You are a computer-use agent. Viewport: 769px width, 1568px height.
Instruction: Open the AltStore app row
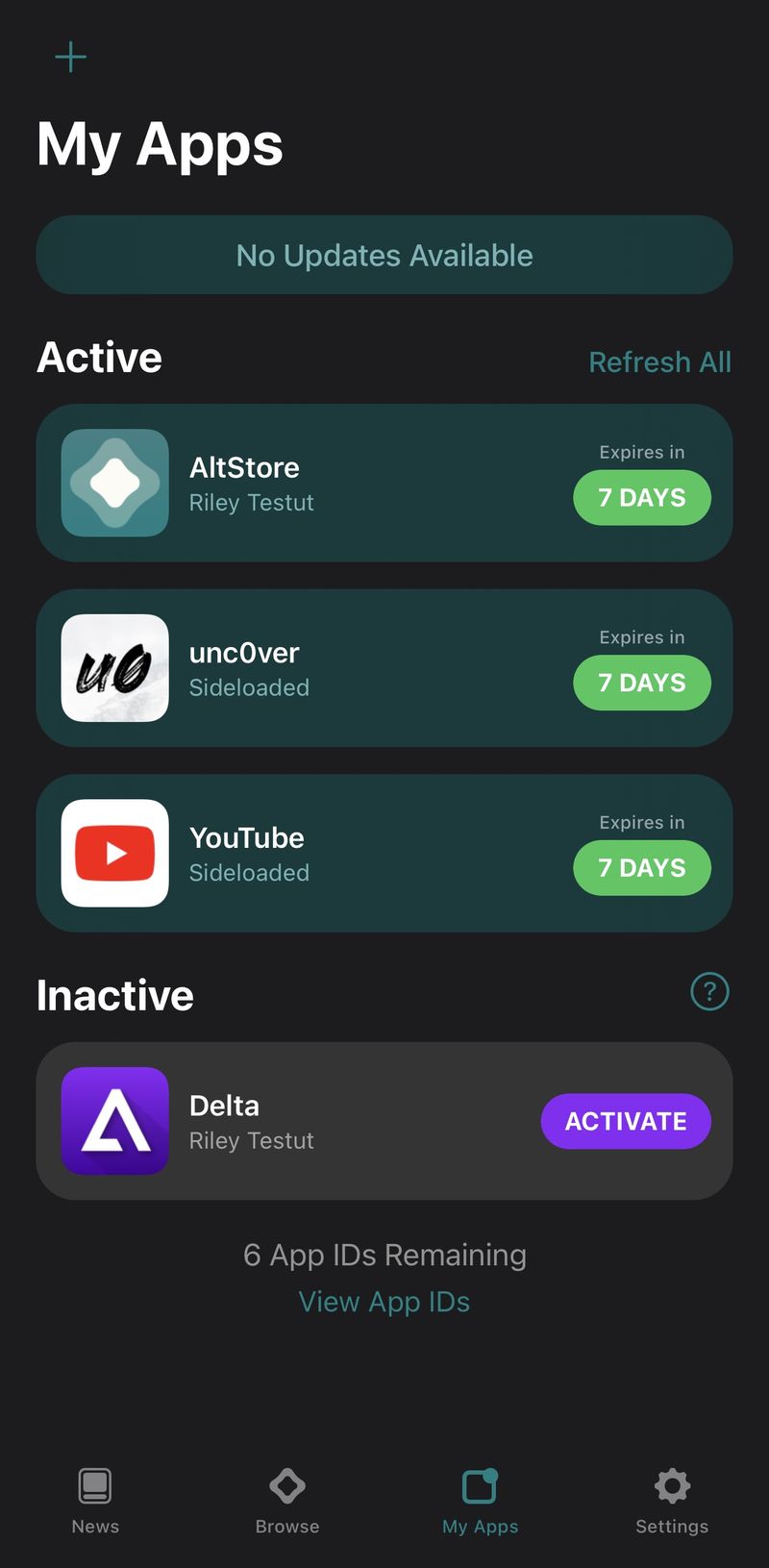pos(384,483)
